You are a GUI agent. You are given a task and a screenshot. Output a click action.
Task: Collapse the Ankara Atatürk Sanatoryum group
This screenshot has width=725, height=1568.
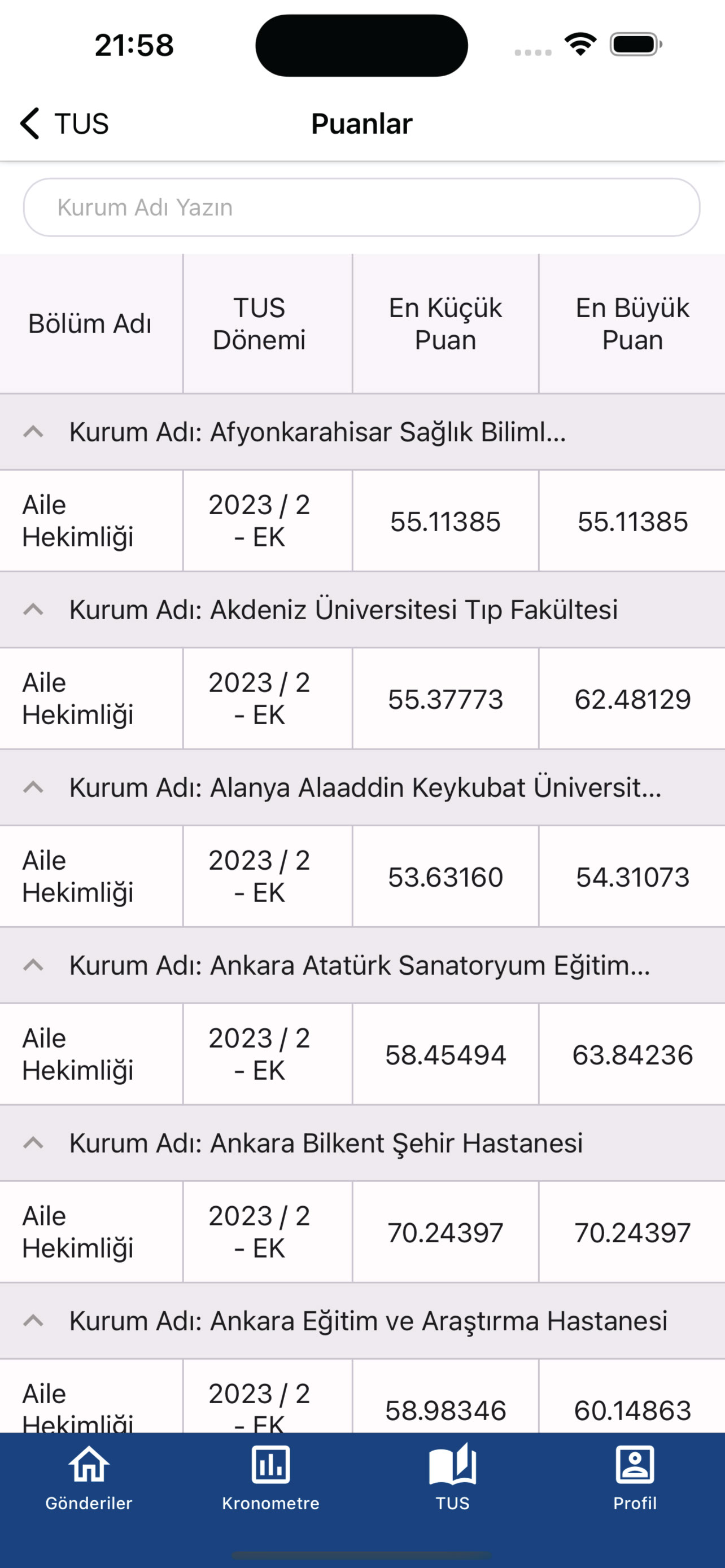[x=33, y=965]
